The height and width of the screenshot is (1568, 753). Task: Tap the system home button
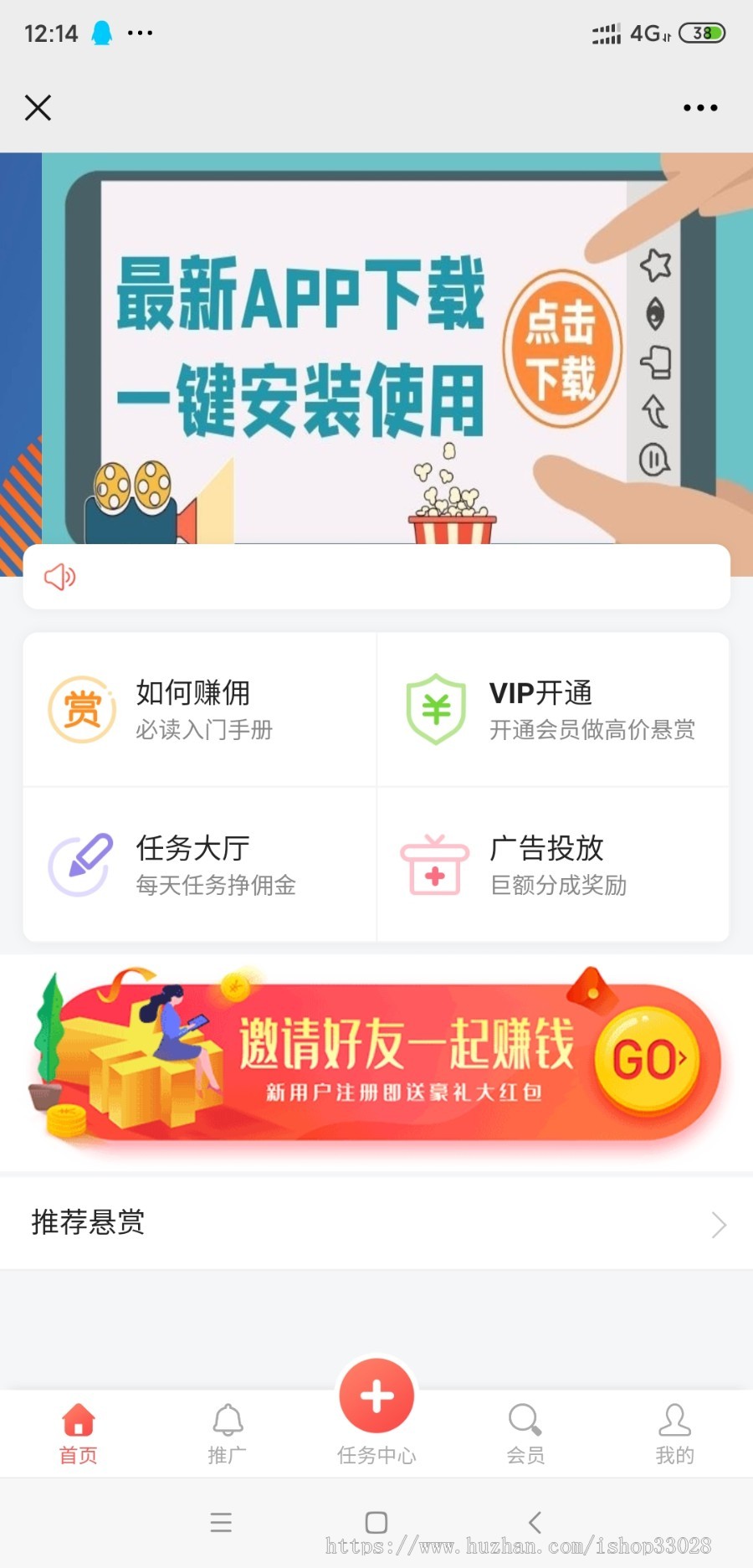click(376, 1522)
